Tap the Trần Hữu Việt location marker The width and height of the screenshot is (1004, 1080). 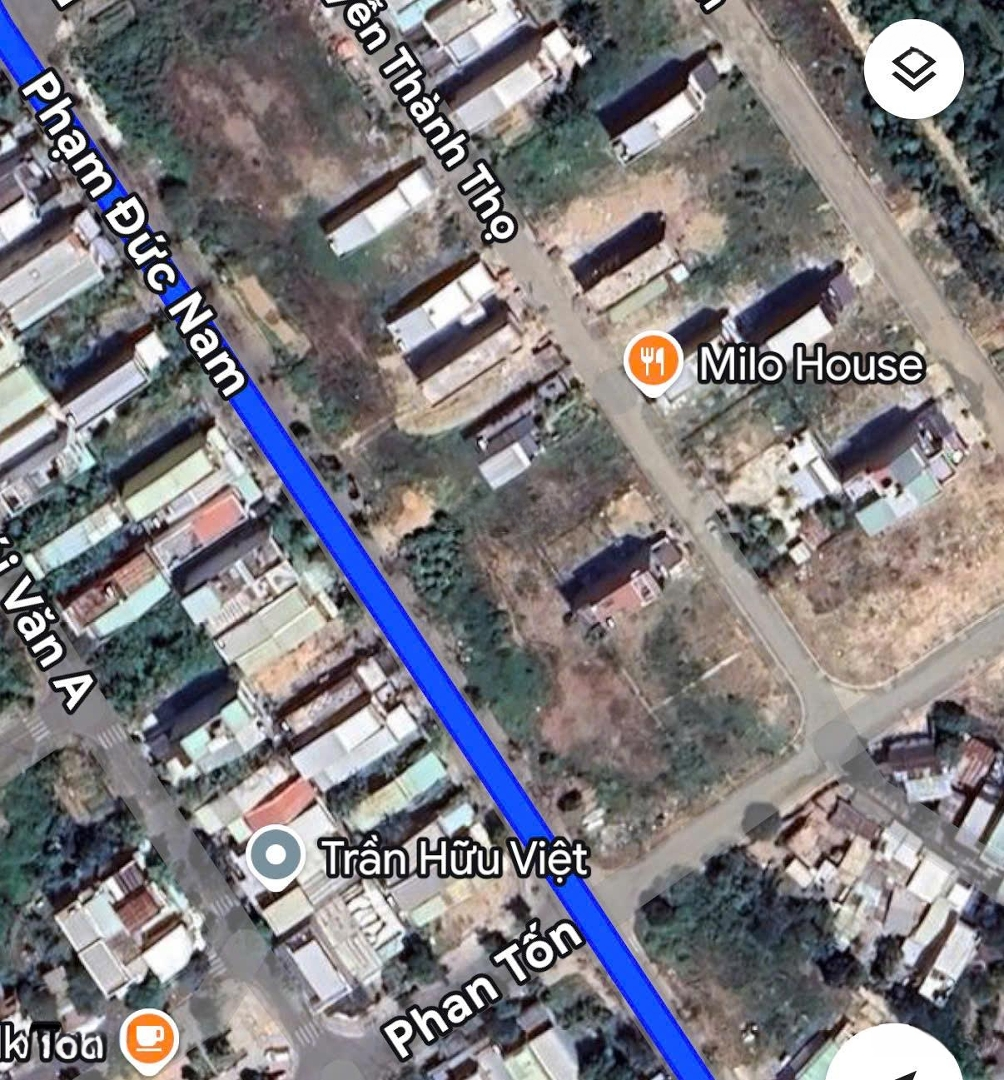point(275,856)
